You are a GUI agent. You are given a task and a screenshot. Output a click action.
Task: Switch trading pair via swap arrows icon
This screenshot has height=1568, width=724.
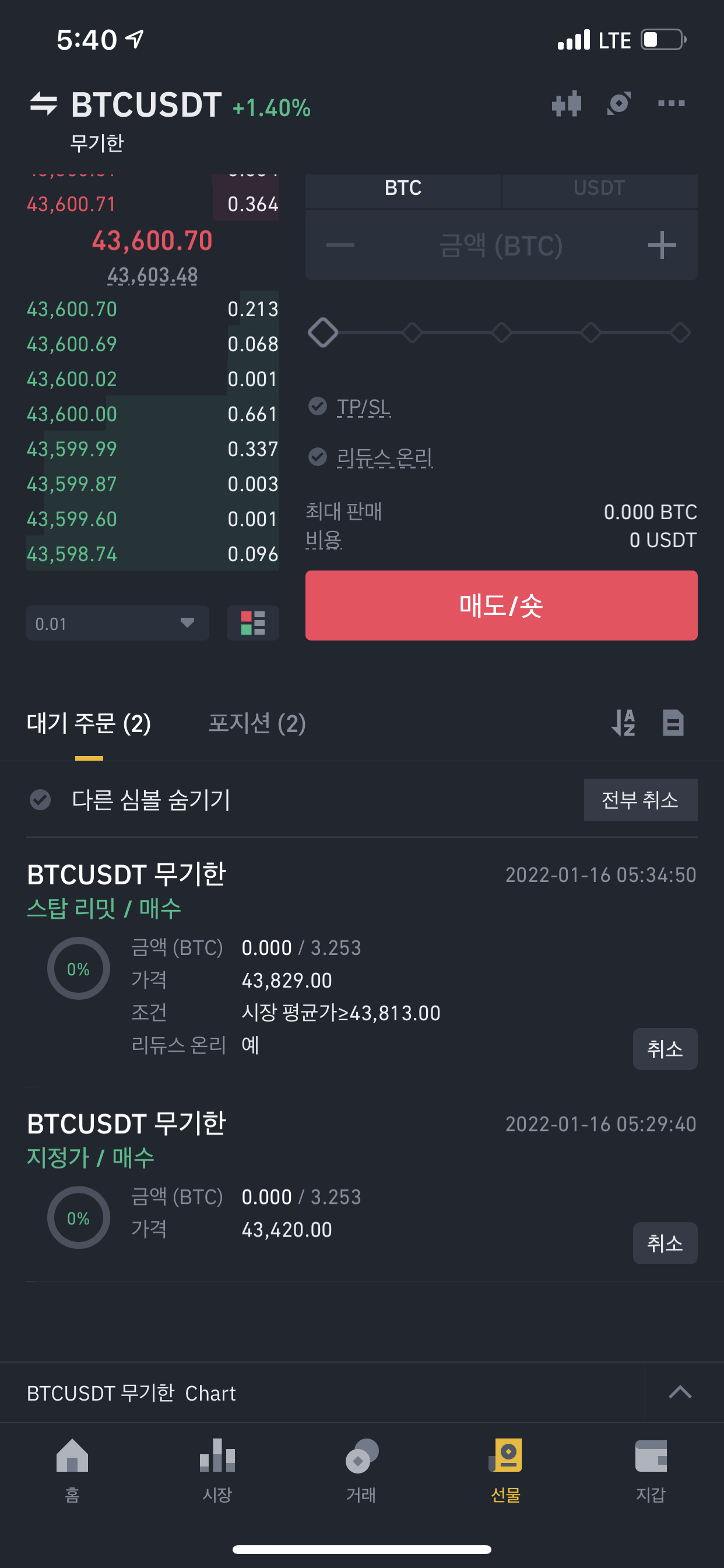click(44, 103)
